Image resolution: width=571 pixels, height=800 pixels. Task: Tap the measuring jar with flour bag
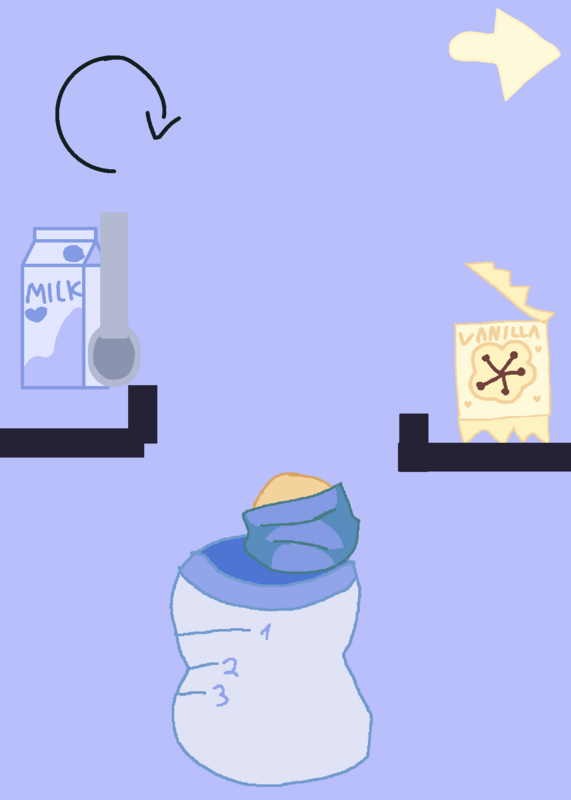click(x=270, y=629)
